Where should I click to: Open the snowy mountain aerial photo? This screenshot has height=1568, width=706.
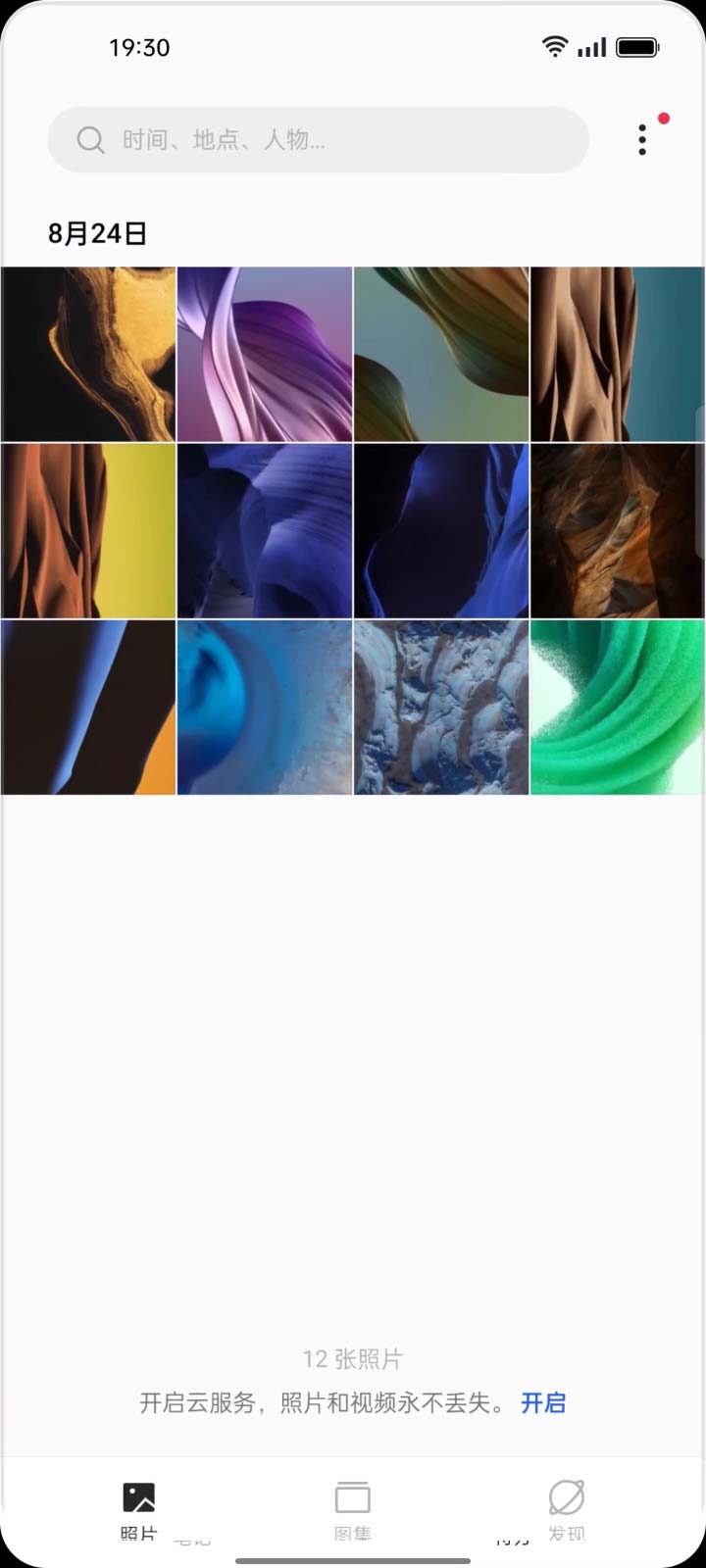[x=441, y=708]
